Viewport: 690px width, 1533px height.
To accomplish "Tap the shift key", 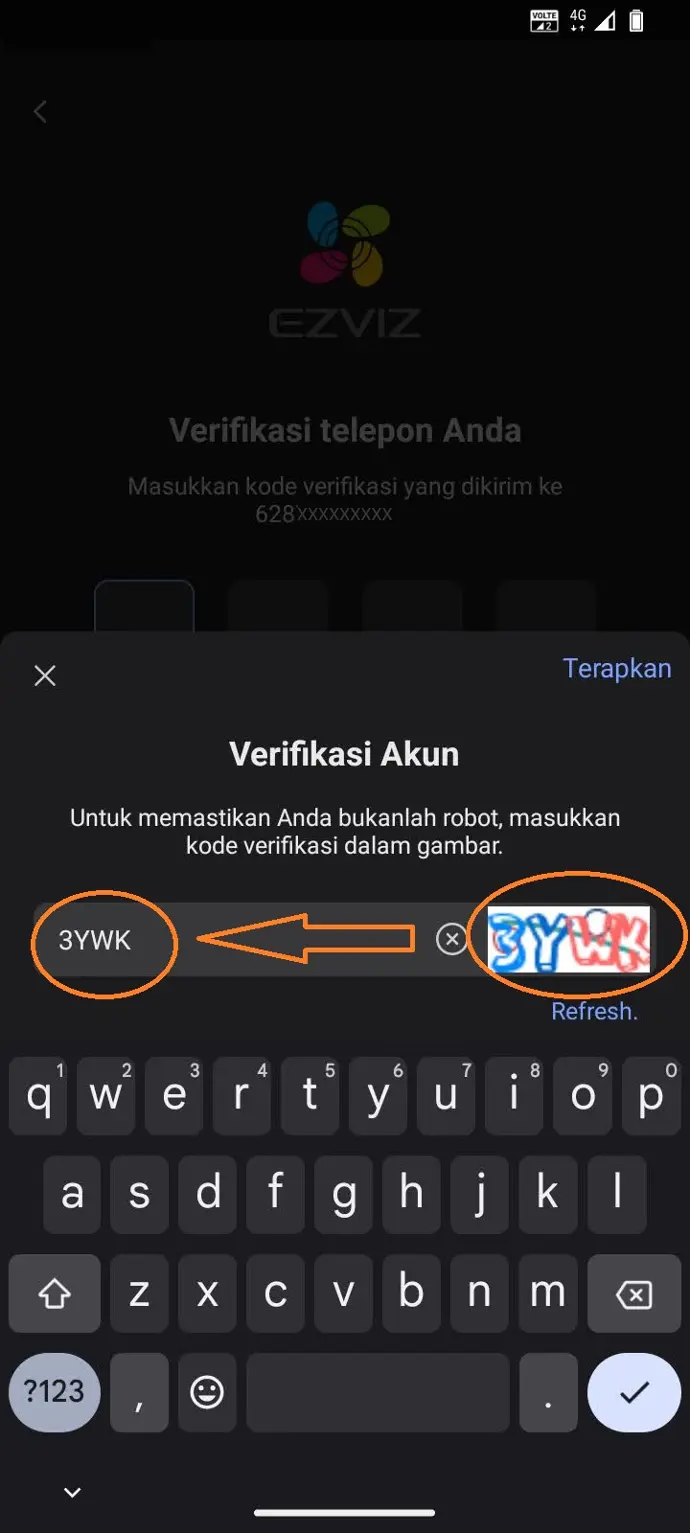I will 55,1296.
